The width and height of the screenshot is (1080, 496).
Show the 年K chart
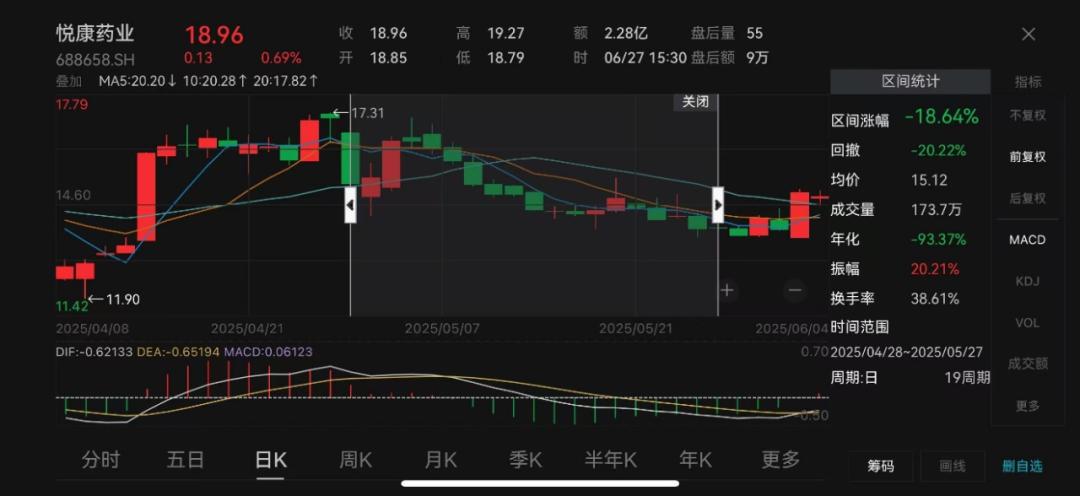(695, 460)
